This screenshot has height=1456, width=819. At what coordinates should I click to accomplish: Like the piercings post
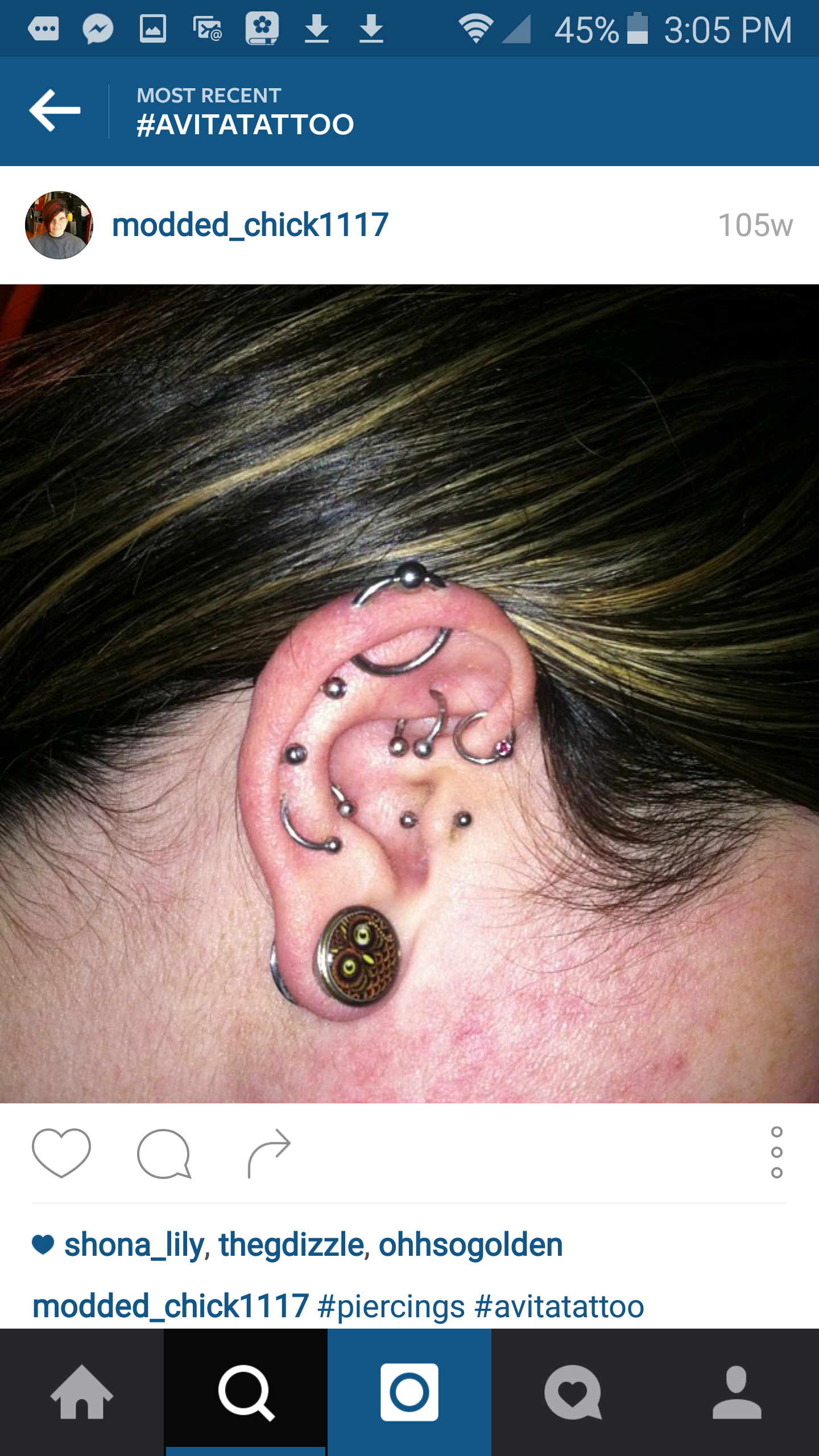(61, 1152)
